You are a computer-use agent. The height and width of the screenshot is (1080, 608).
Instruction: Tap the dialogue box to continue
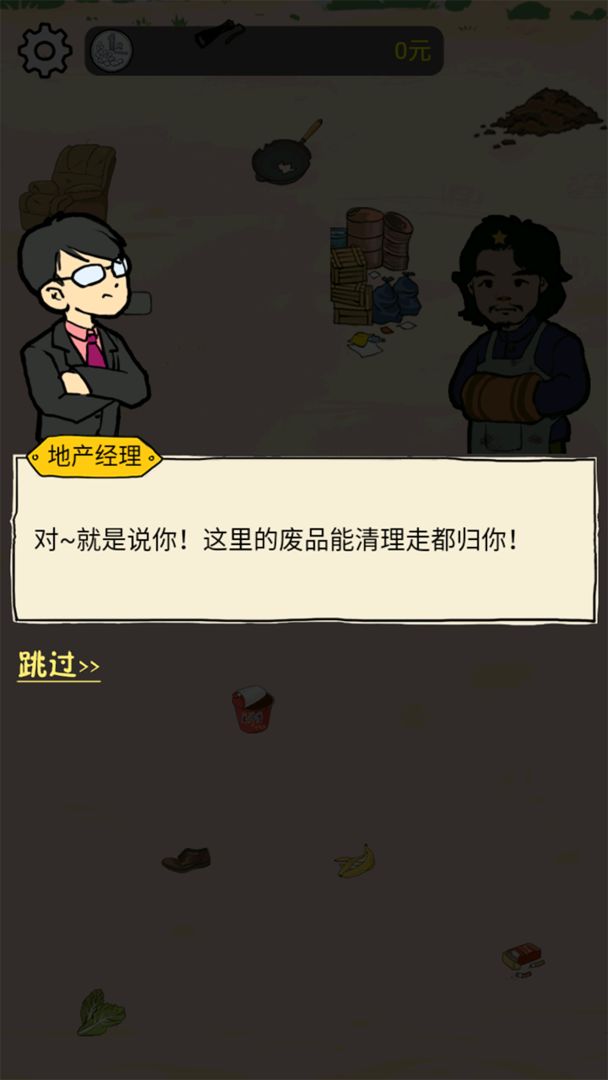pyautogui.click(x=304, y=540)
